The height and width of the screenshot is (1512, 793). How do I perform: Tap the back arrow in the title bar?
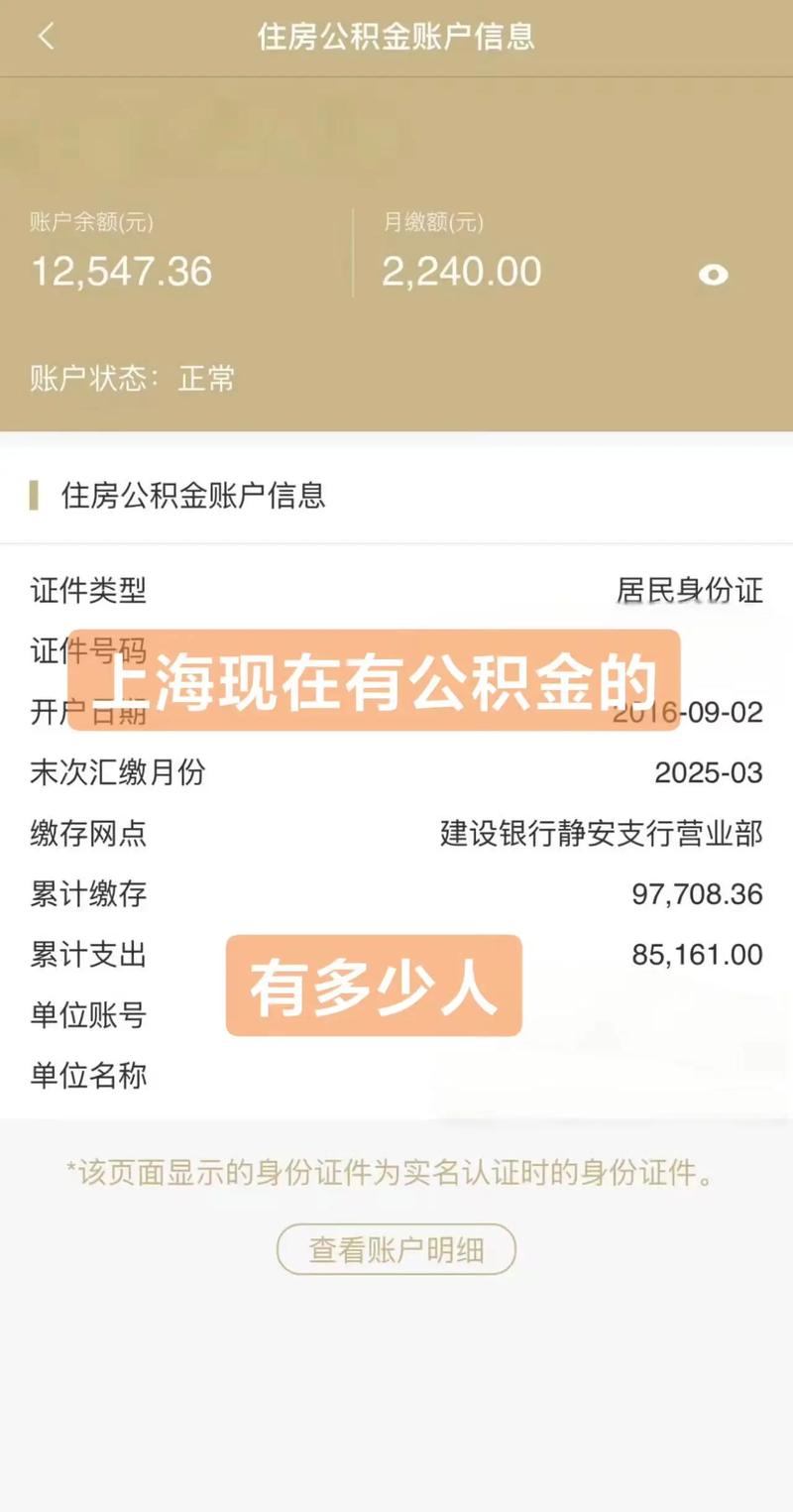click(47, 36)
